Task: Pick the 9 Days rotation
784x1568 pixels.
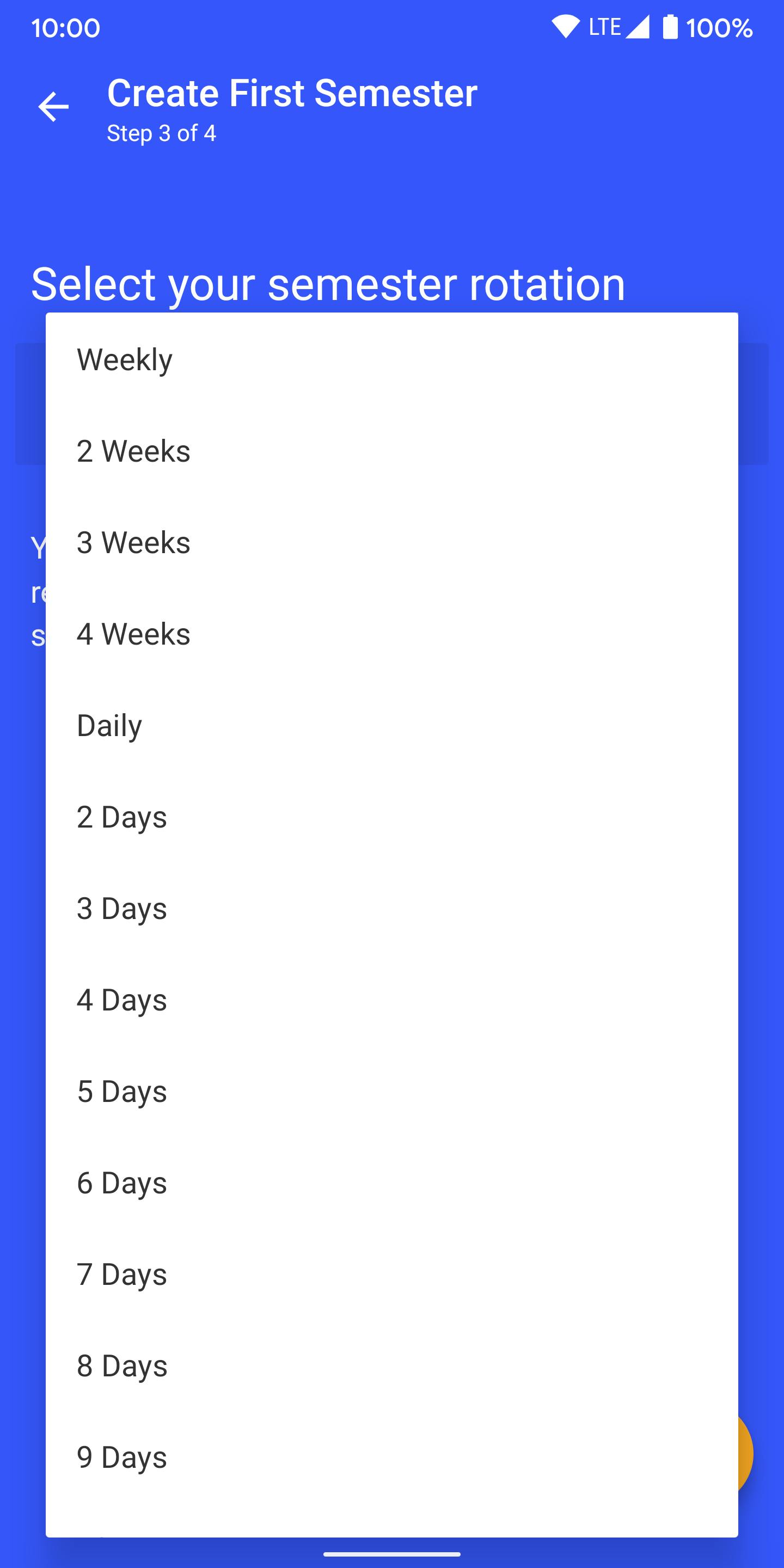Action: click(x=392, y=1457)
